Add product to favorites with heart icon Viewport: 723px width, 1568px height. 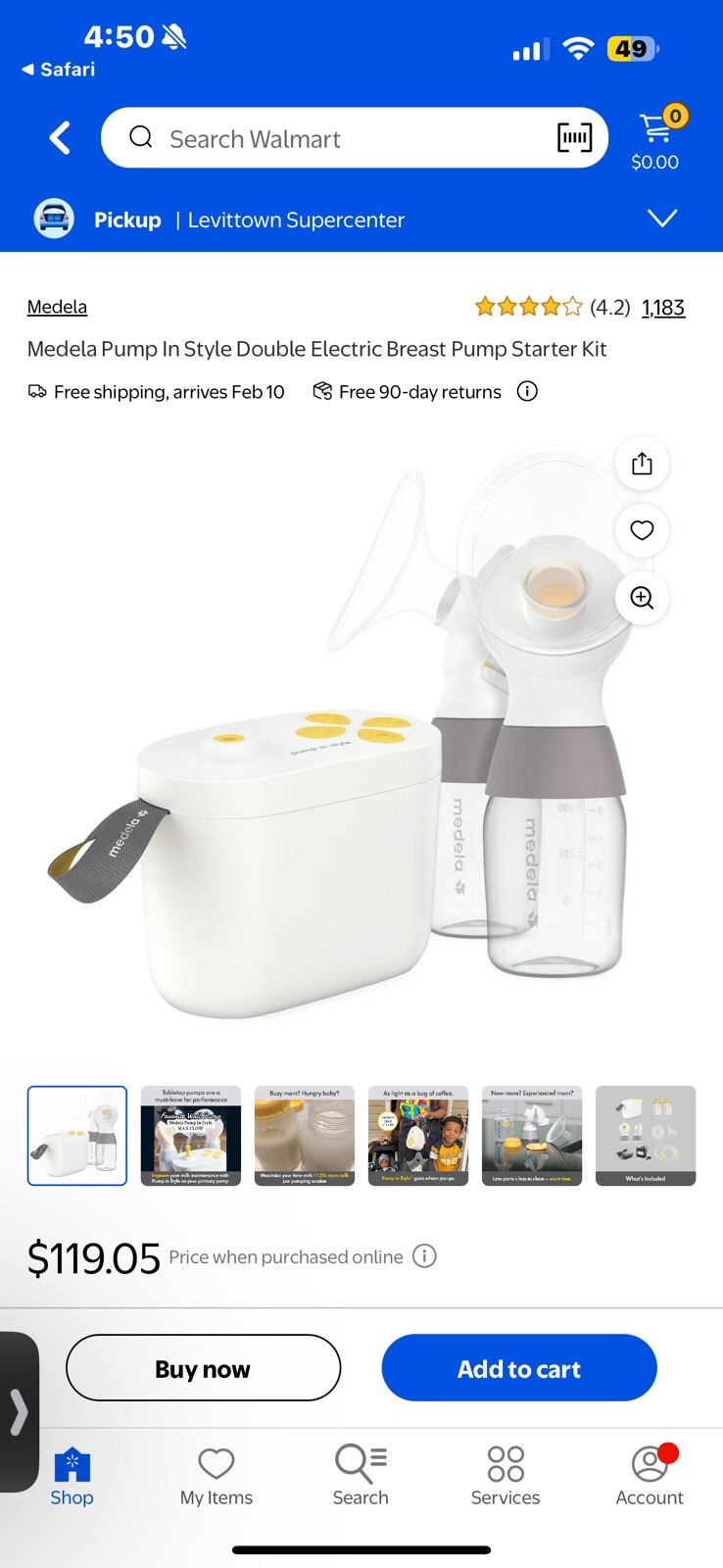642,530
